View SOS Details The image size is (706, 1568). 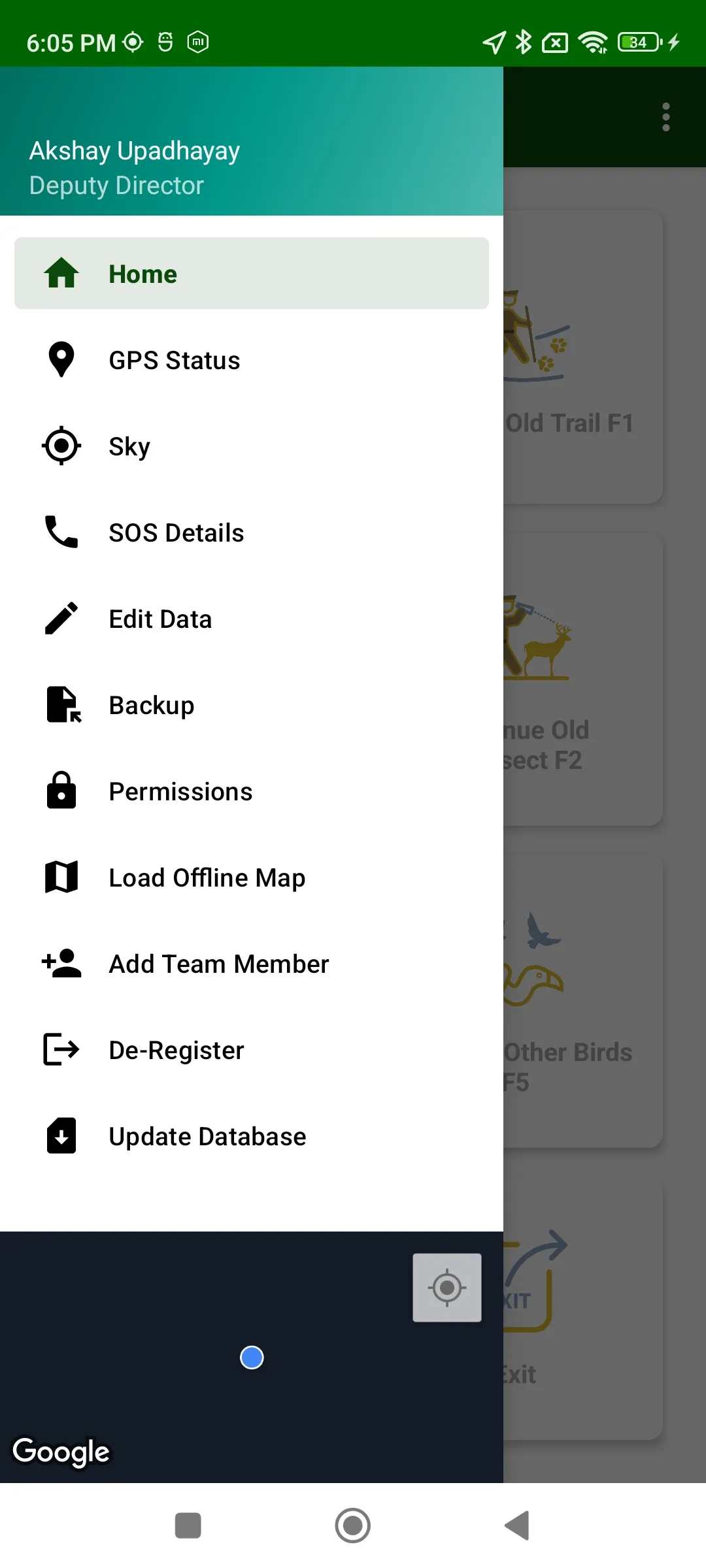pyautogui.click(x=251, y=532)
